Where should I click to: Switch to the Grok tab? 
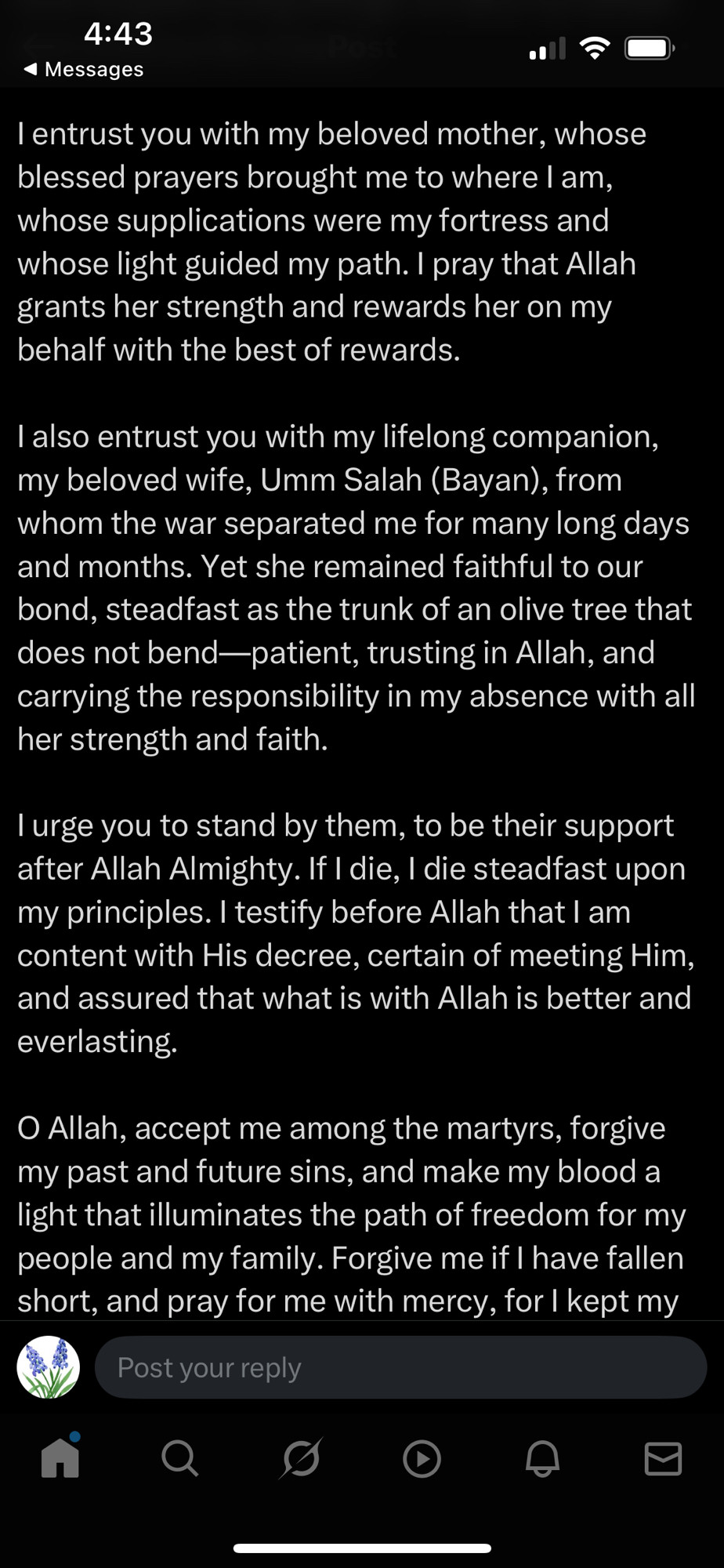(x=301, y=1458)
